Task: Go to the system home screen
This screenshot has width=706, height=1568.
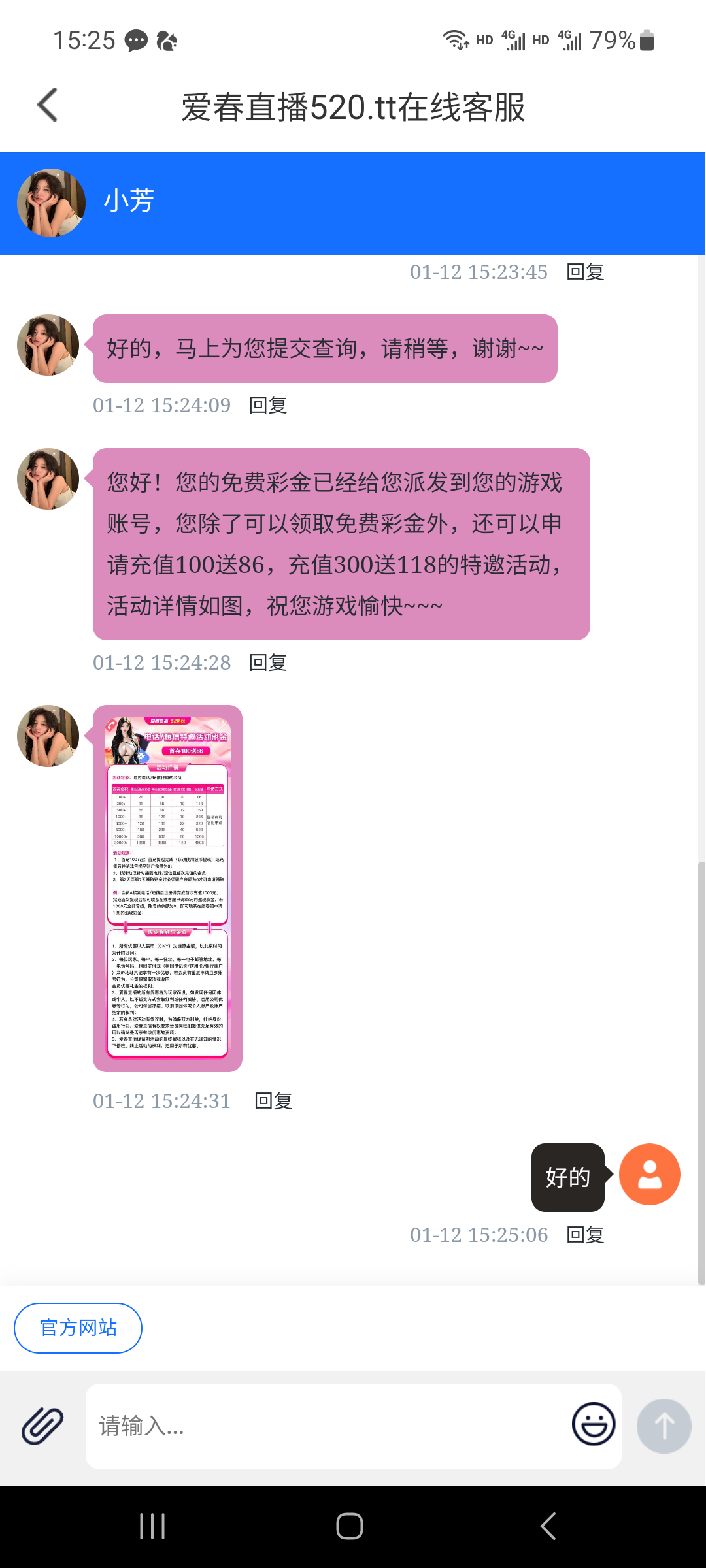Action: (x=350, y=1526)
